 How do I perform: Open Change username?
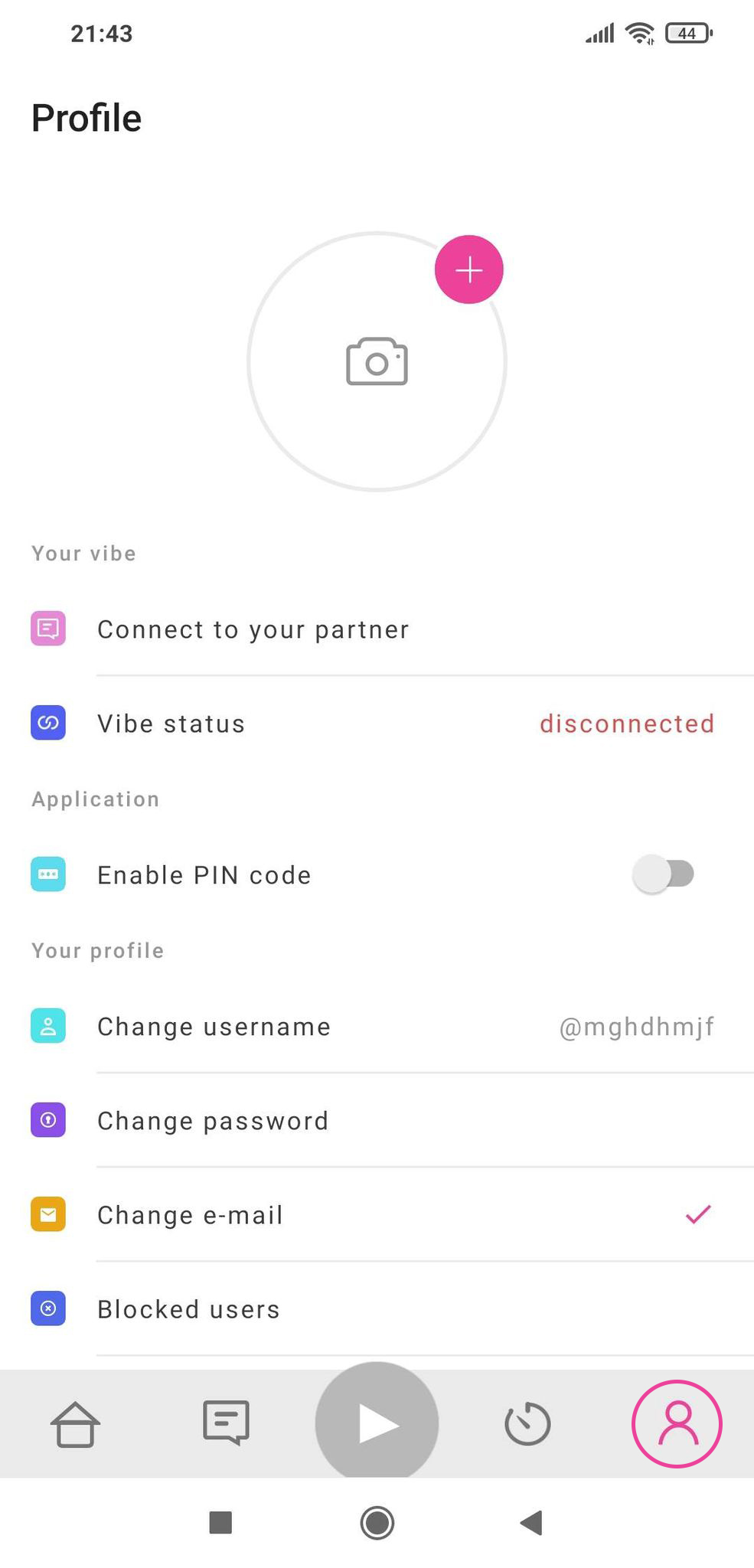click(x=377, y=1027)
